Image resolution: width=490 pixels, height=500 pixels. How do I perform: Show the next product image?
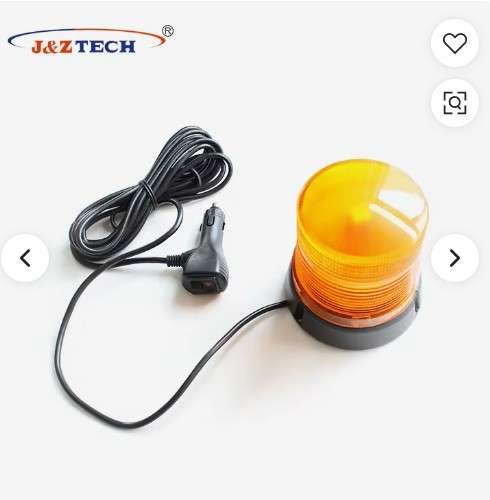[x=455, y=258]
